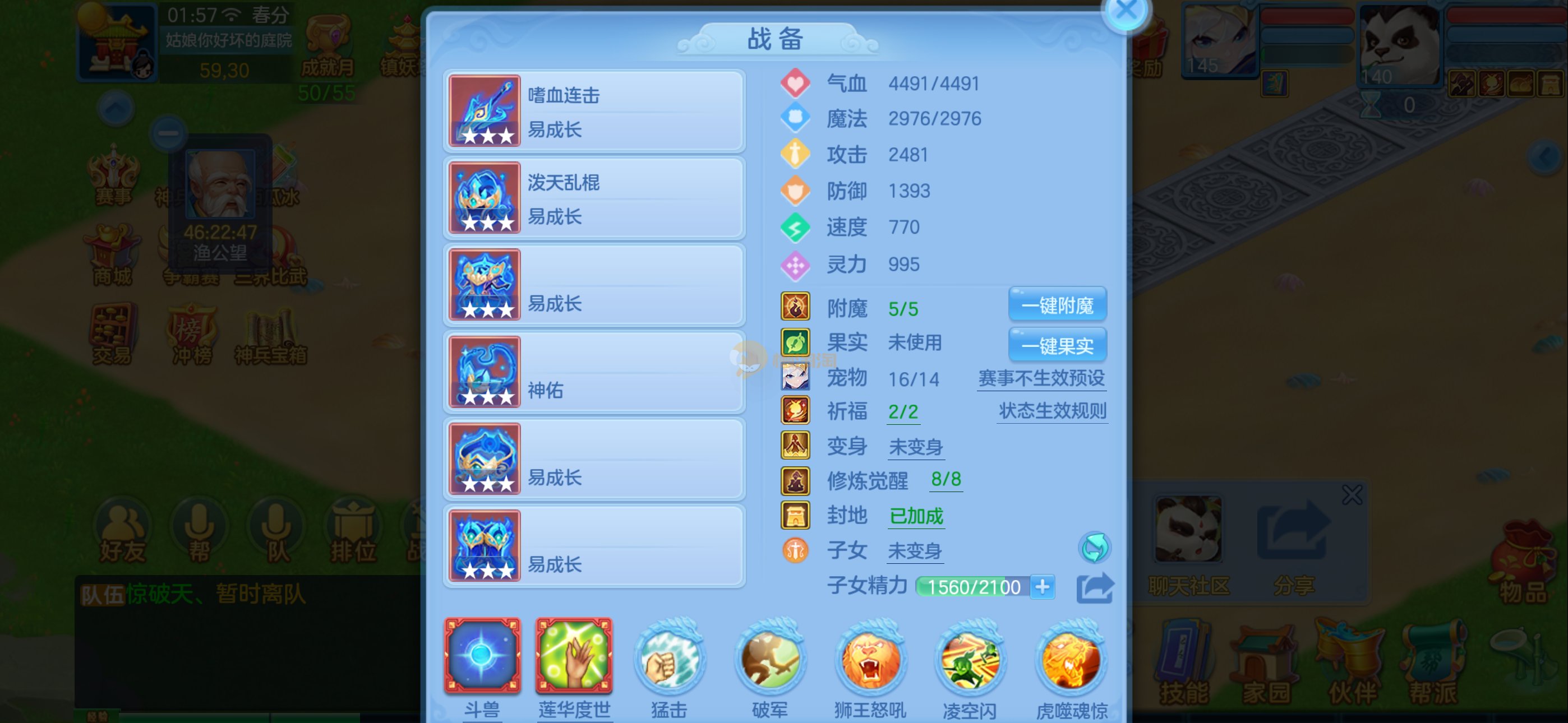Image resolution: width=1568 pixels, height=723 pixels.
Task: Open 状态生效规则 link
Action: coord(1052,411)
